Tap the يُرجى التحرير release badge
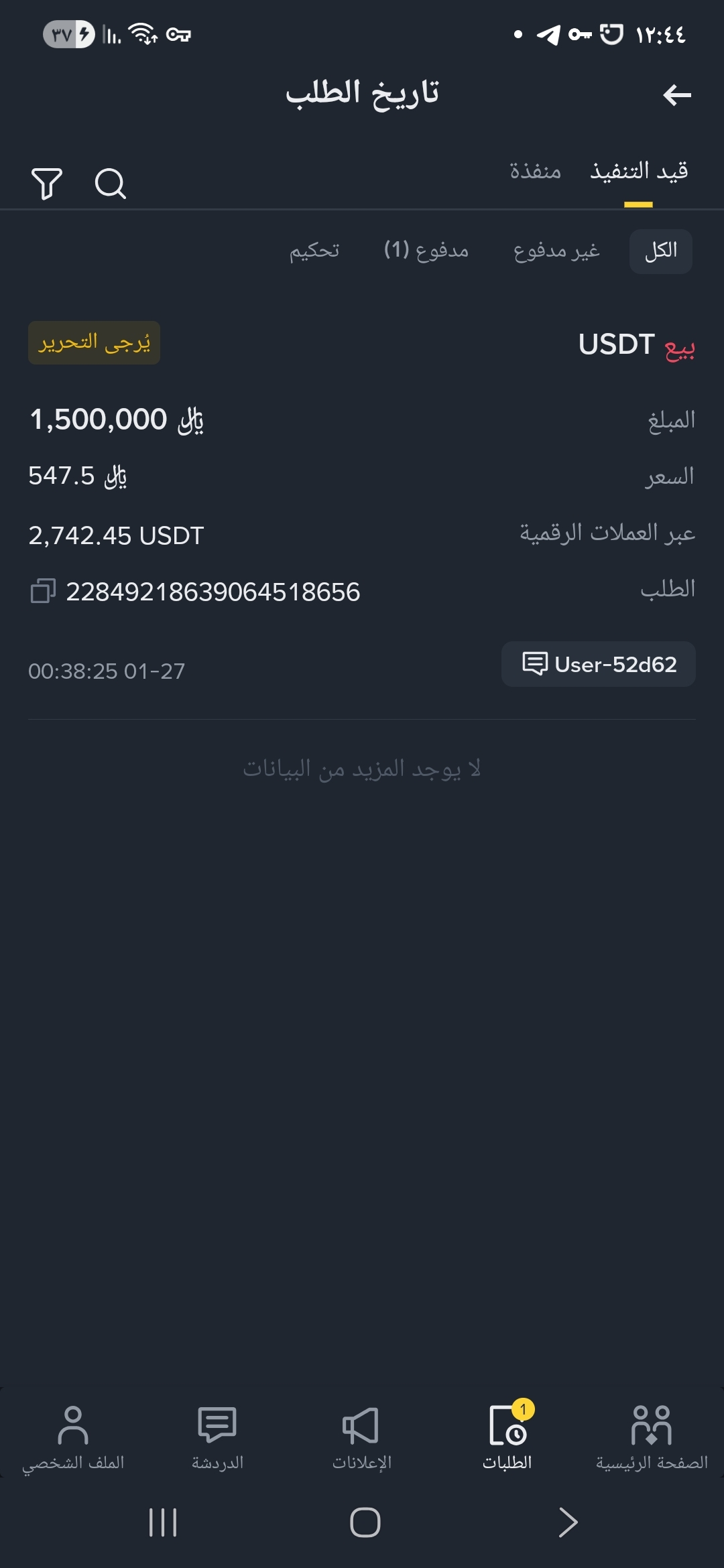 click(x=94, y=342)
